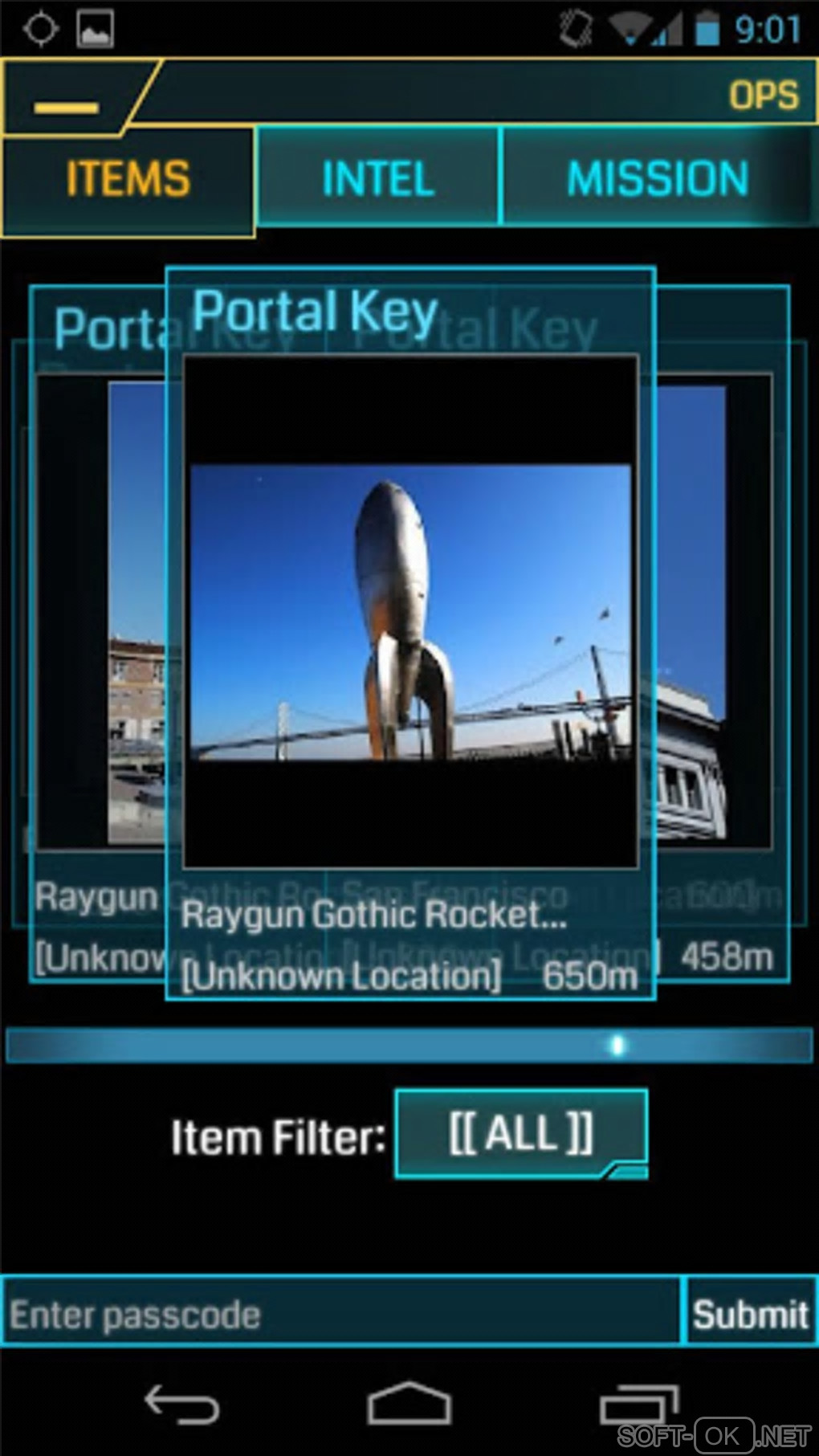This screenshot has width=819, height=1456.
Task: Open the recent apps overview
Action: [639, 1405]
